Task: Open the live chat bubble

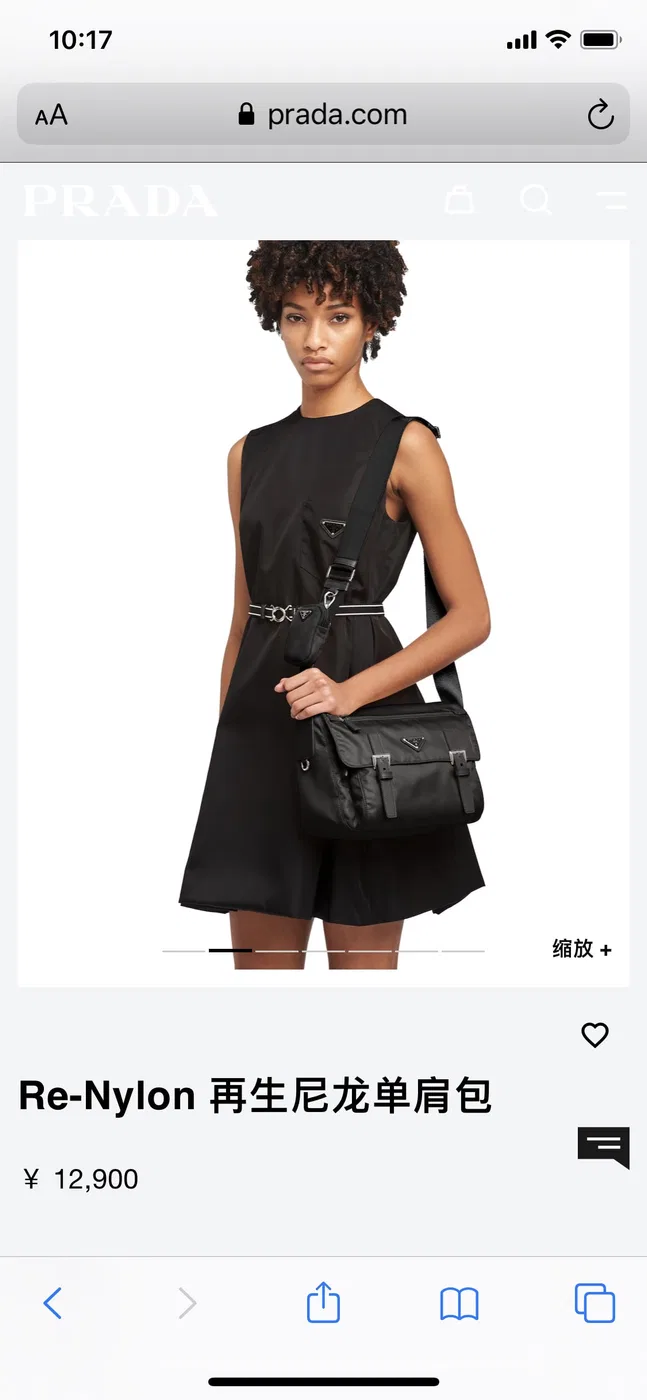Action: coord(604,1147)
